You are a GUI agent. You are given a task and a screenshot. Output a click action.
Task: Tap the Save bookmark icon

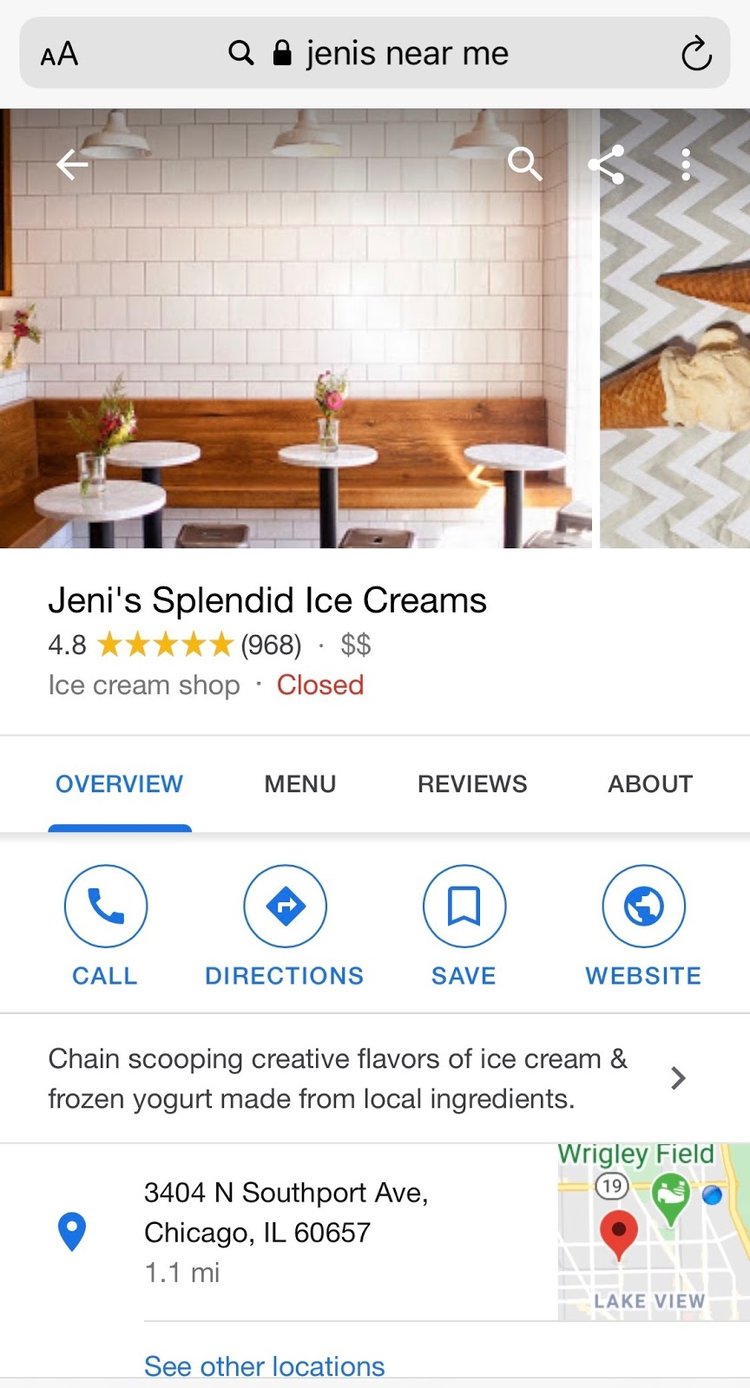463,905
